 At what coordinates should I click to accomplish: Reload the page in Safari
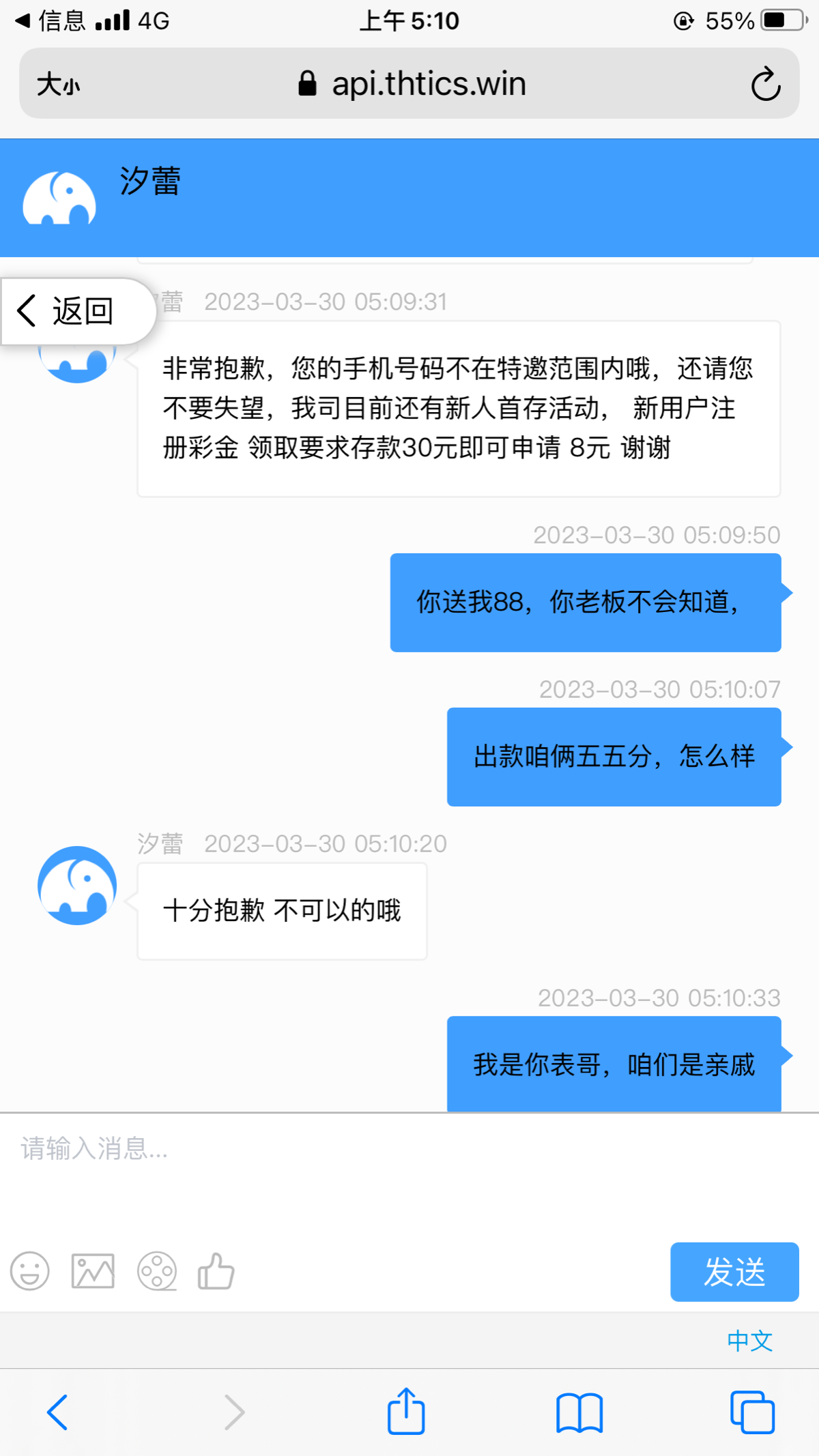click(765, 85)
